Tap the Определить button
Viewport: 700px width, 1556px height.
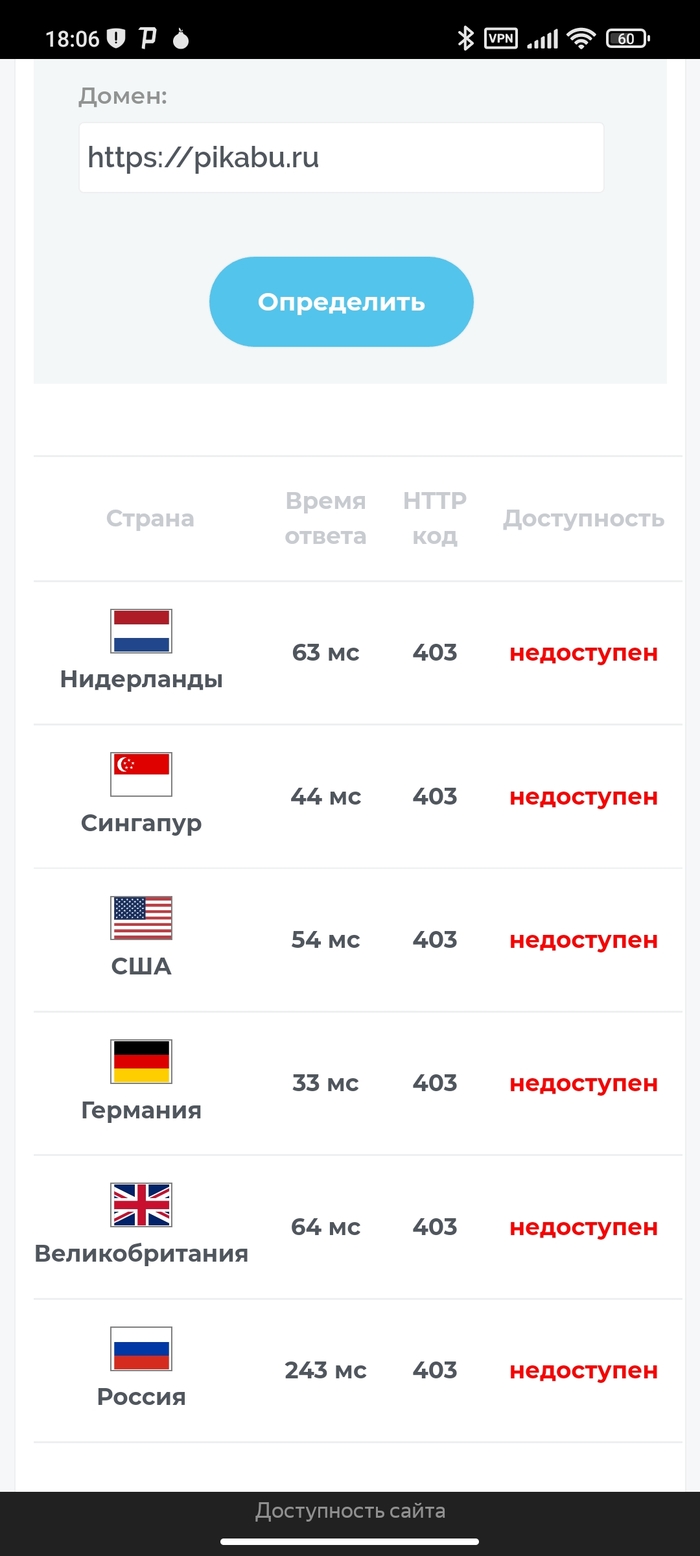[x=341, y=302]
